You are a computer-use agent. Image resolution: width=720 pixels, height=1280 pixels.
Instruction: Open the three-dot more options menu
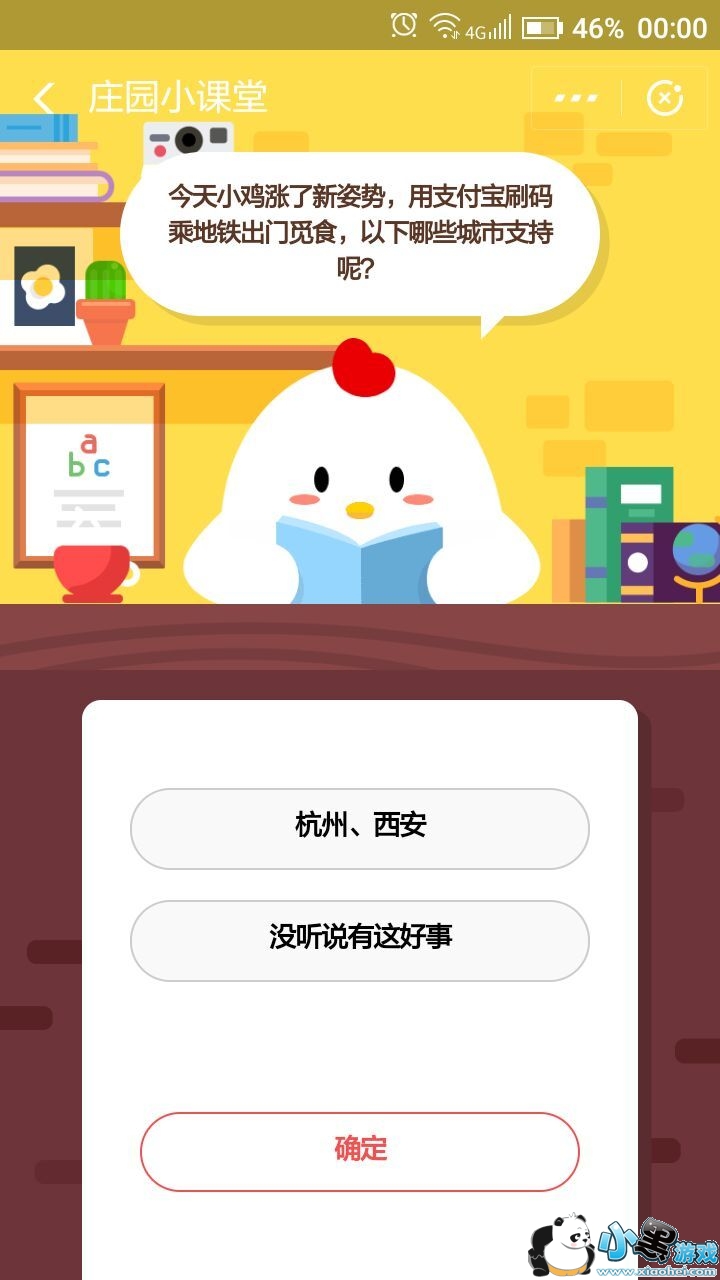(x=576, y=98)
